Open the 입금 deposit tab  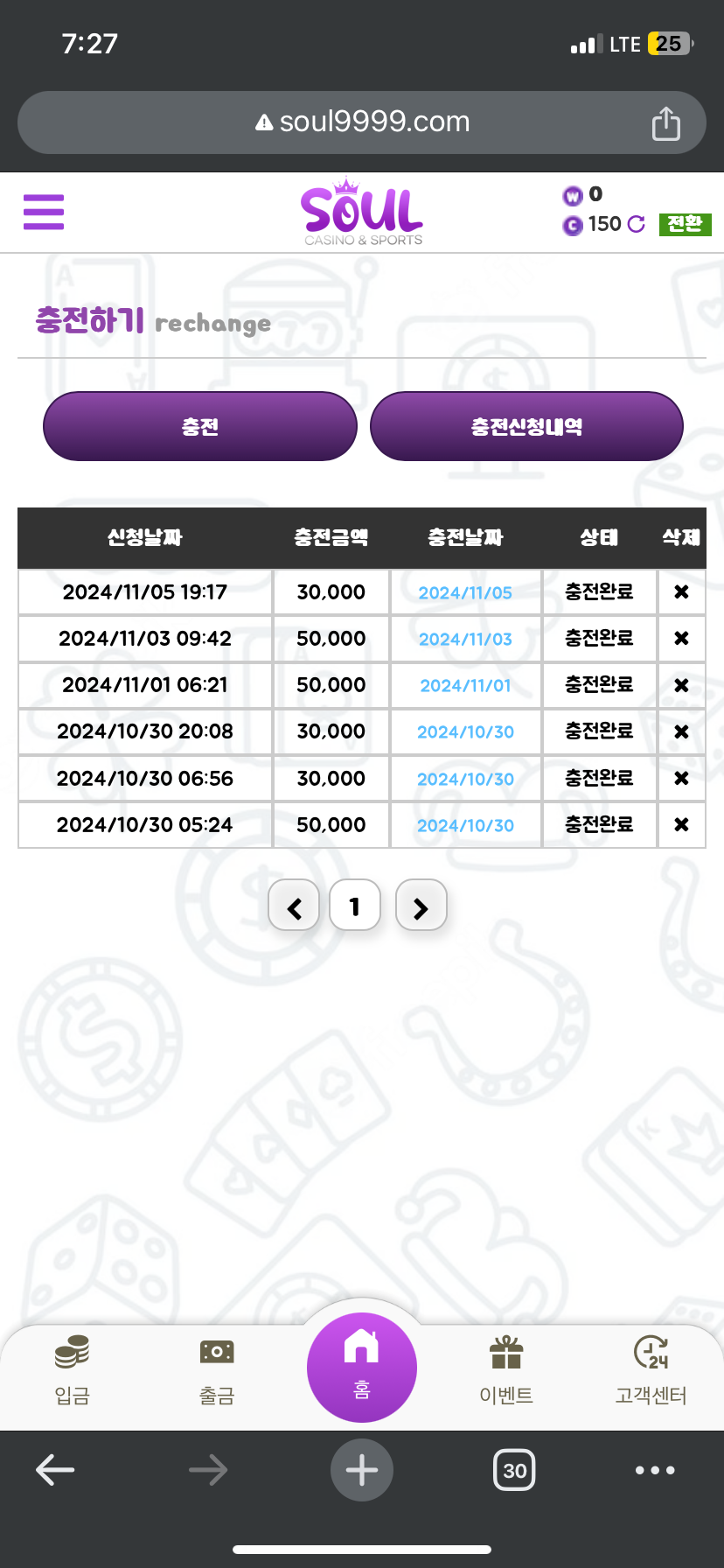click(73, 1370)
